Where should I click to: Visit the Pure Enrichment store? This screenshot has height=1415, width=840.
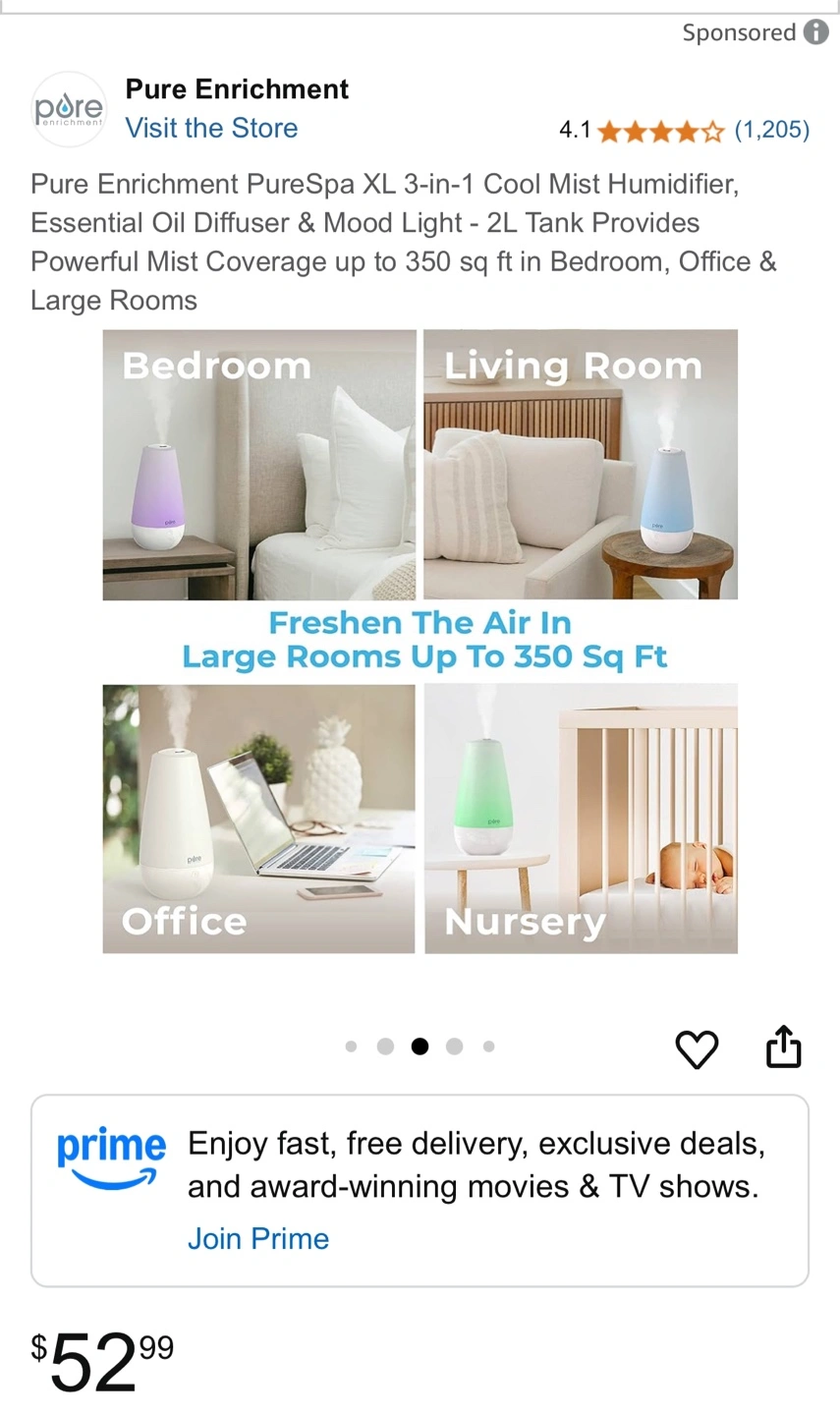[x=211, y=128]
